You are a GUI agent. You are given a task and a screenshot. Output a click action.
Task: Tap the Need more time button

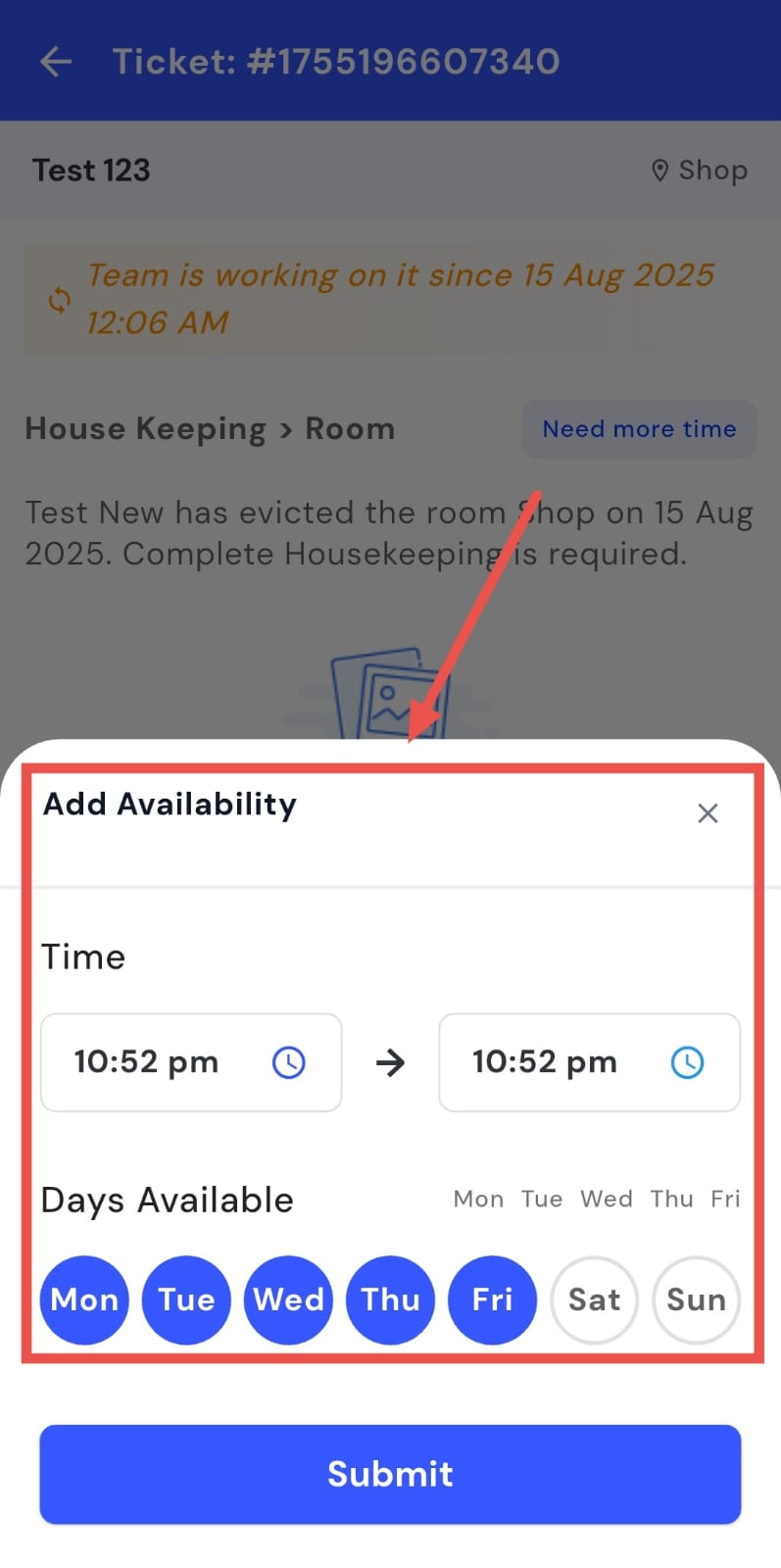[639, 429]
